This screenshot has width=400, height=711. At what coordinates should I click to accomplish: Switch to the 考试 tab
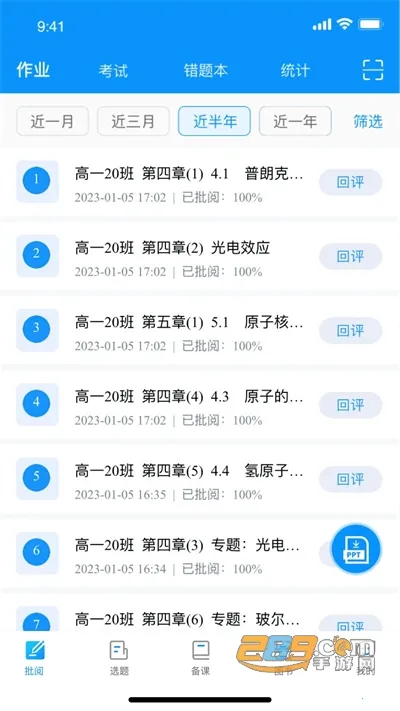pos(113,71)
